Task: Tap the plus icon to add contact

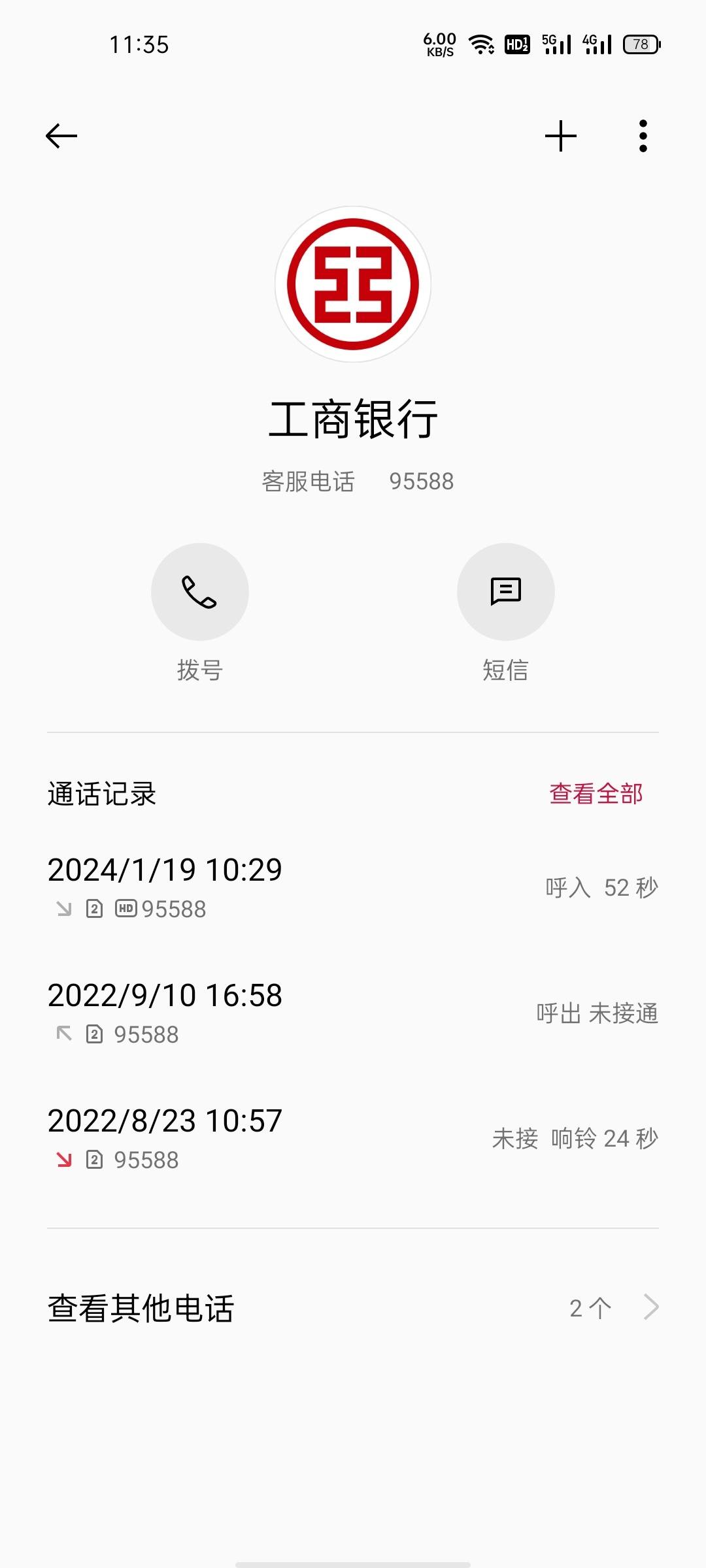Action: pyautogui.click(x=561, y=136)
